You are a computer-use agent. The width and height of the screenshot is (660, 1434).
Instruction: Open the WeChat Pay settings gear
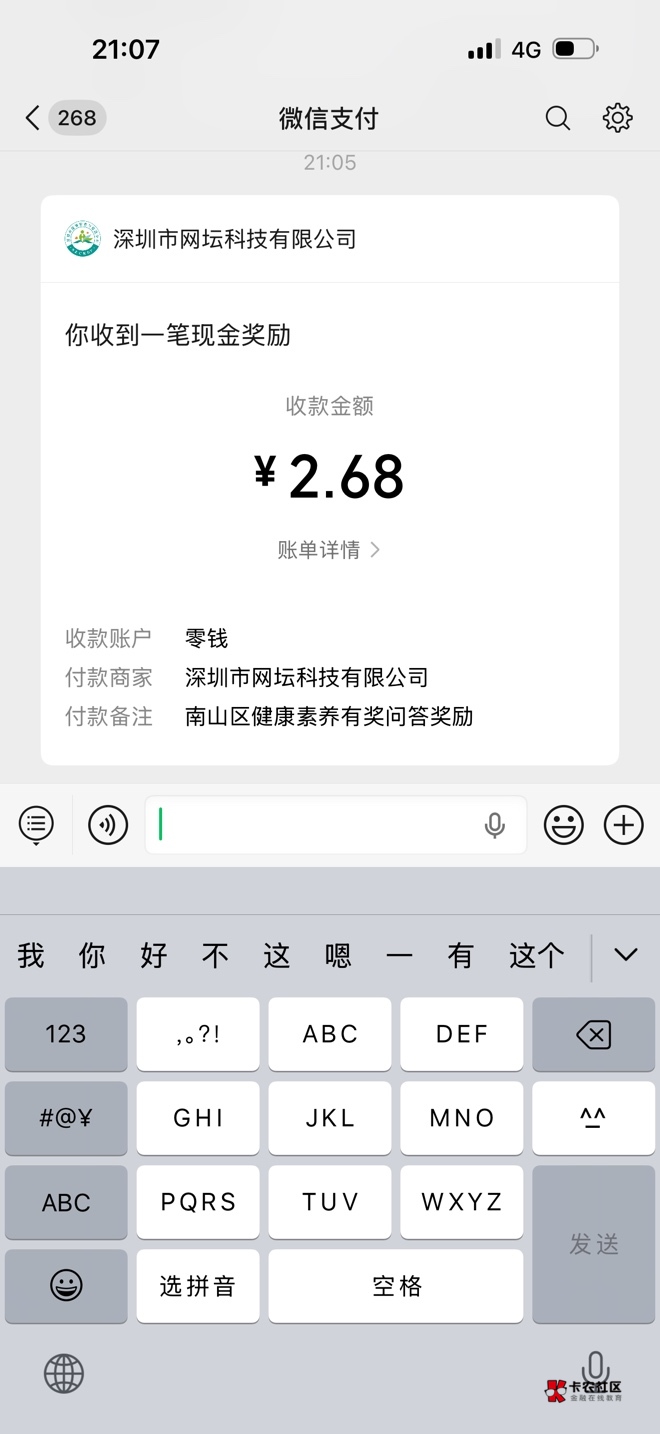click(x=617, y=118)
